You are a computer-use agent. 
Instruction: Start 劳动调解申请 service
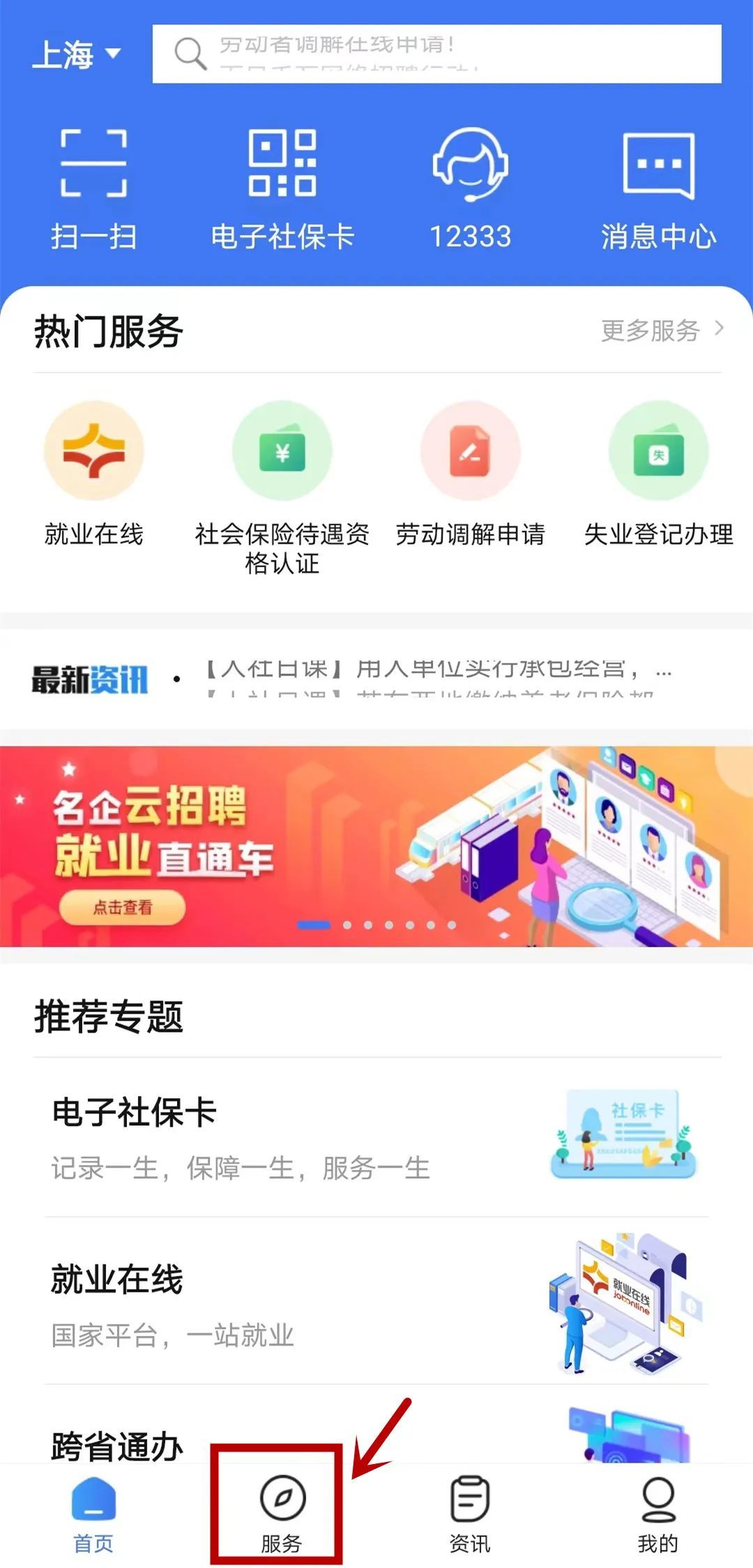point(471,474)
